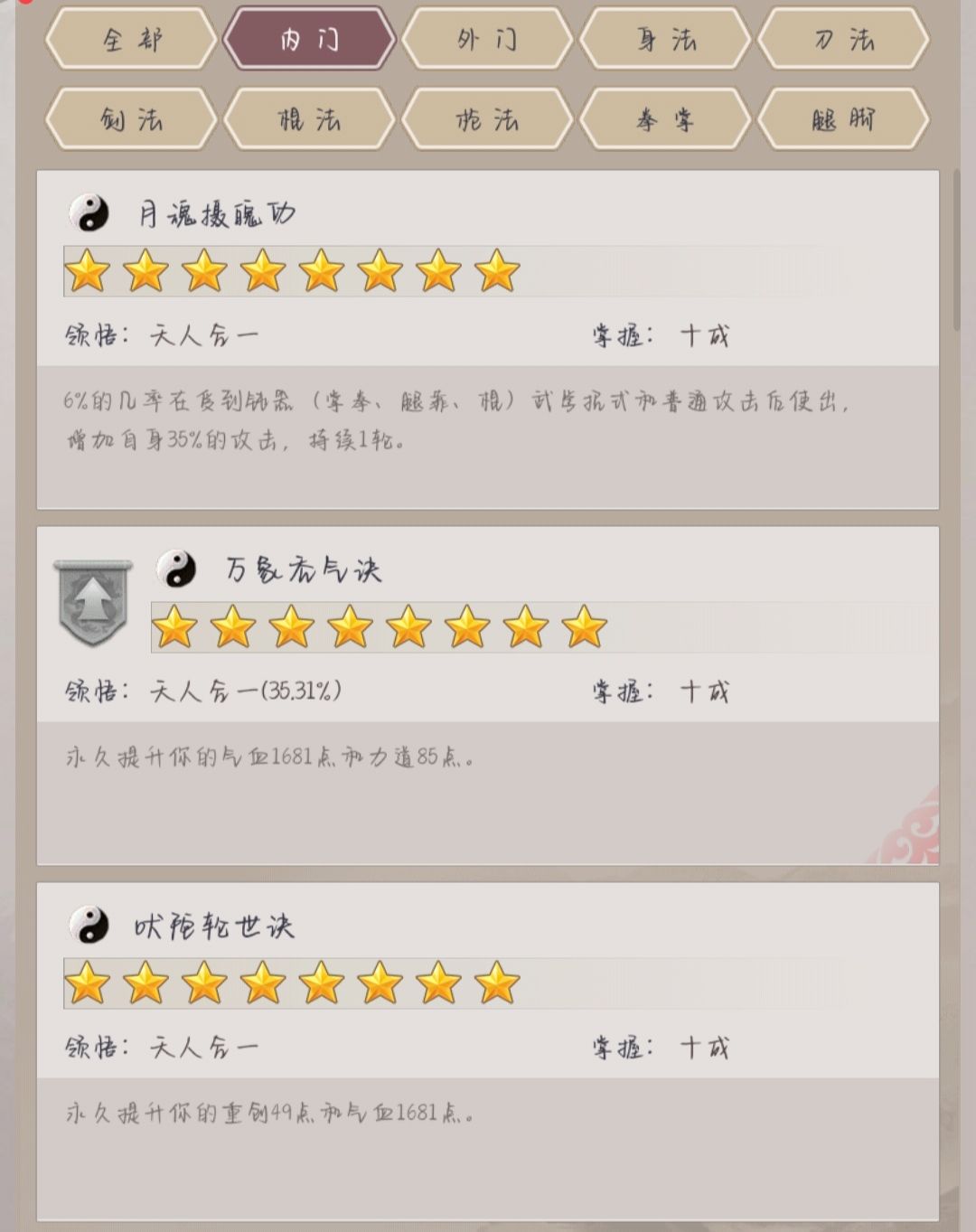Open the 外门 category tab
Screen dimensions: 976x1232
pyautogui.click(x=488, y=40)
